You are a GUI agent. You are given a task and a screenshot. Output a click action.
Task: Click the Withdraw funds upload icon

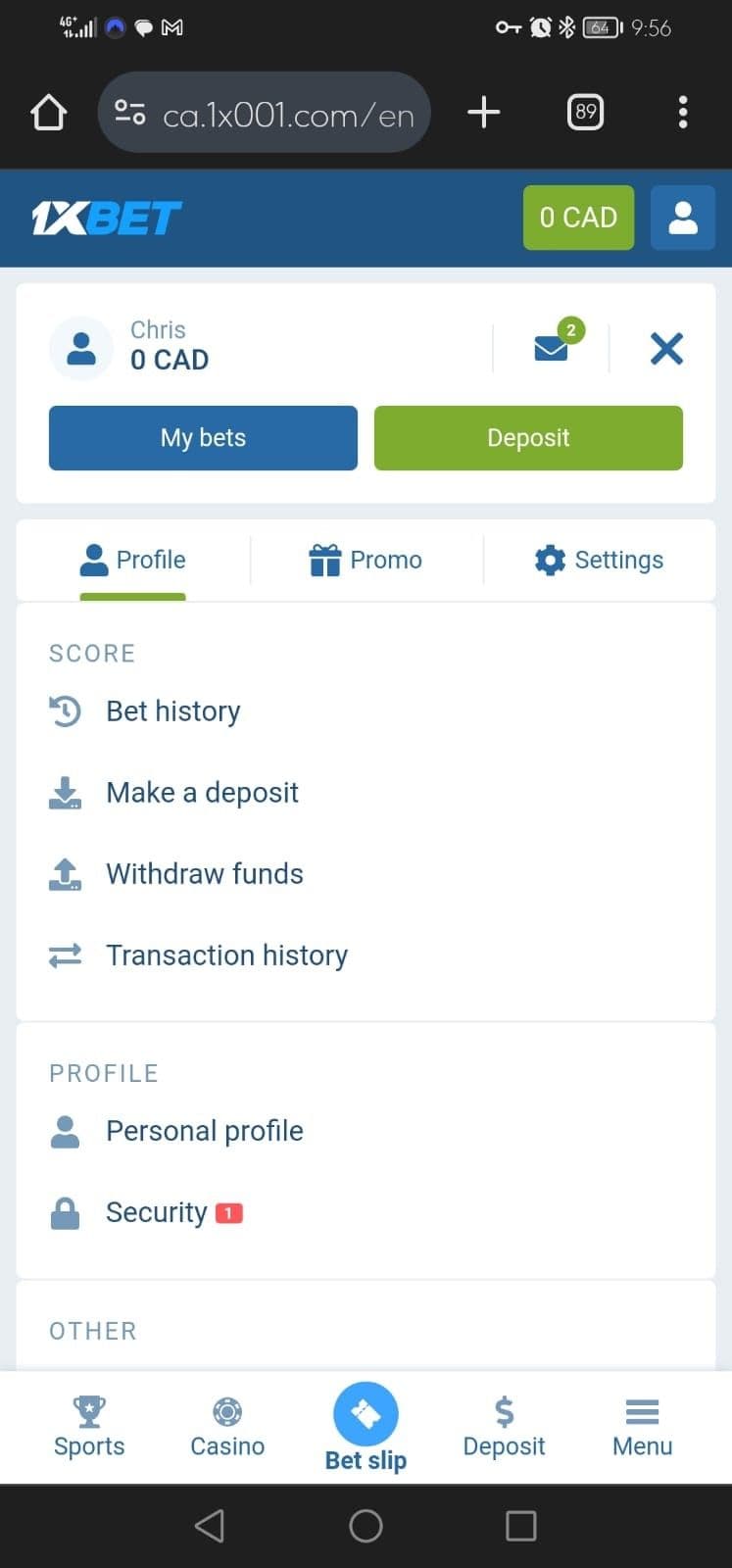pyautogui.click(x=65, y=873)
